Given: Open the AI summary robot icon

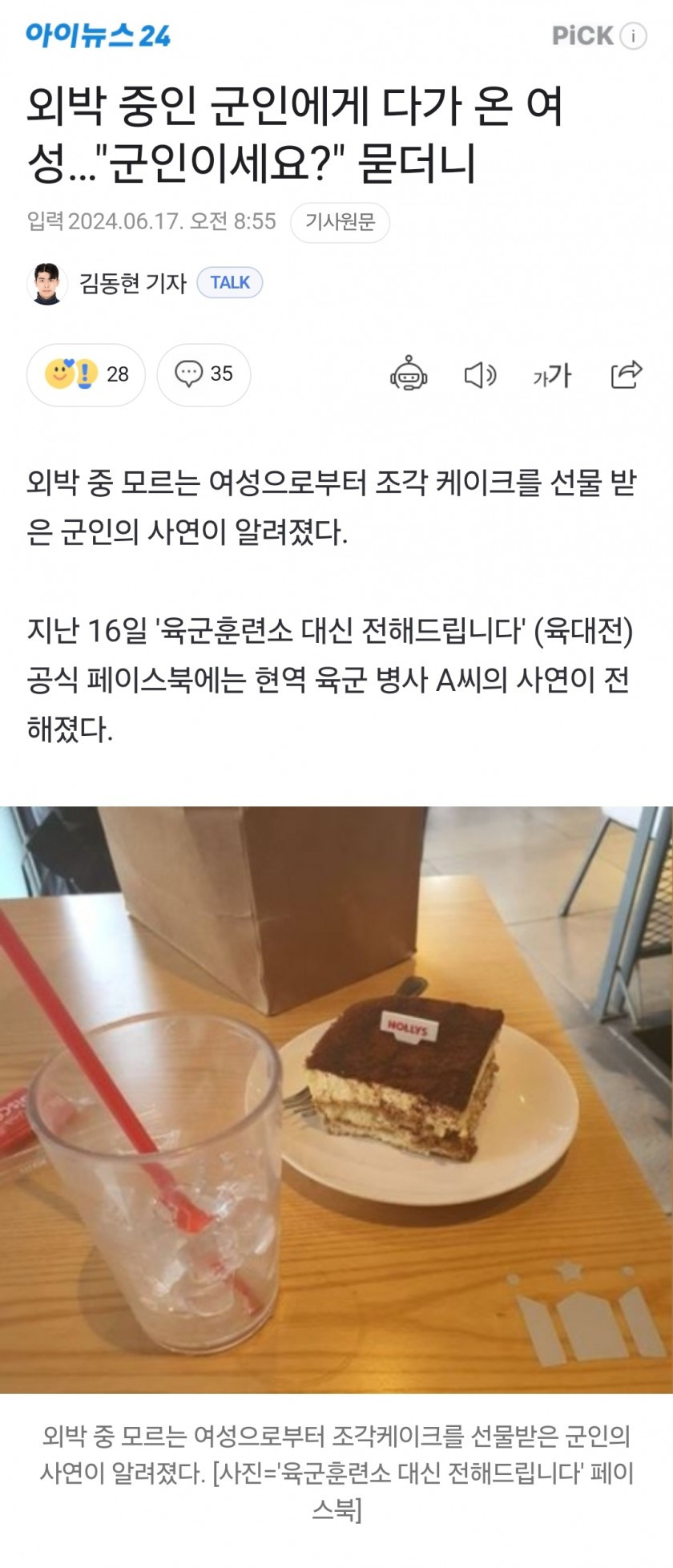Looking at the screenshot, I should coord(409,374).
